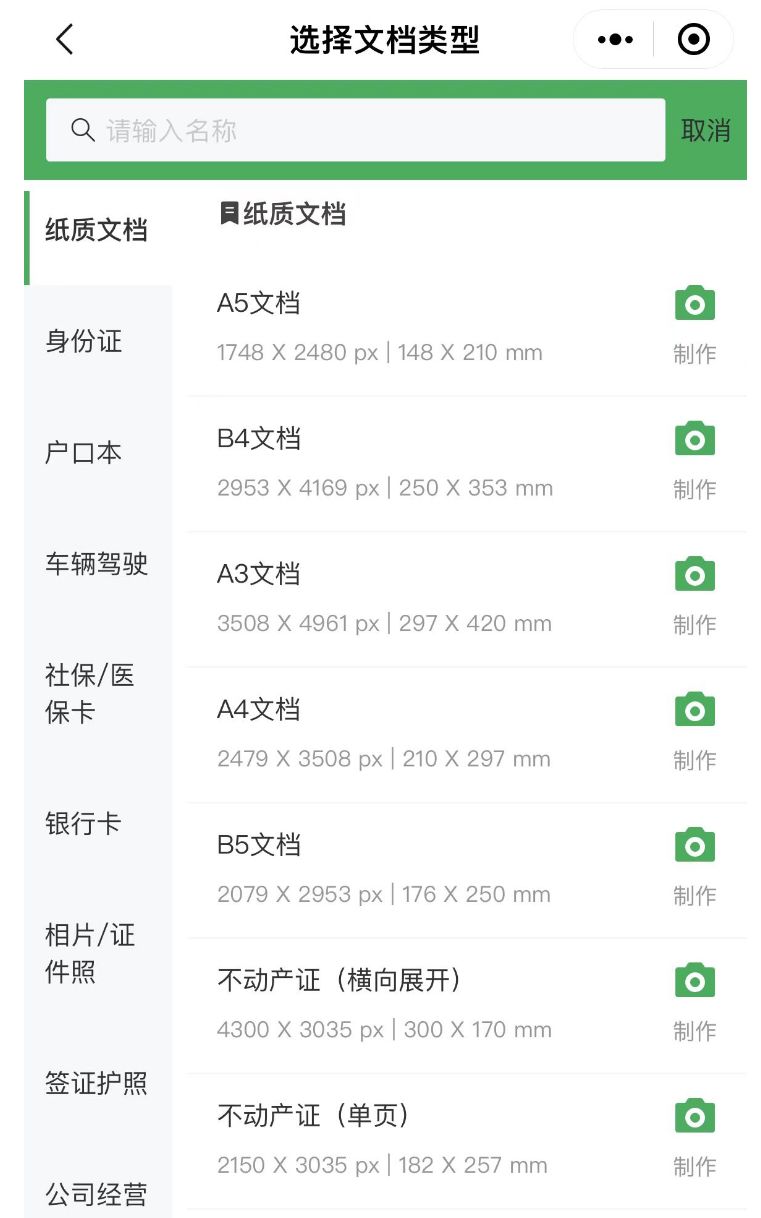Image resolution: width=761 pixels, height=1218 pixels.
Task: Select the 相片/证件照 category
Action: [x=90, y=952]
